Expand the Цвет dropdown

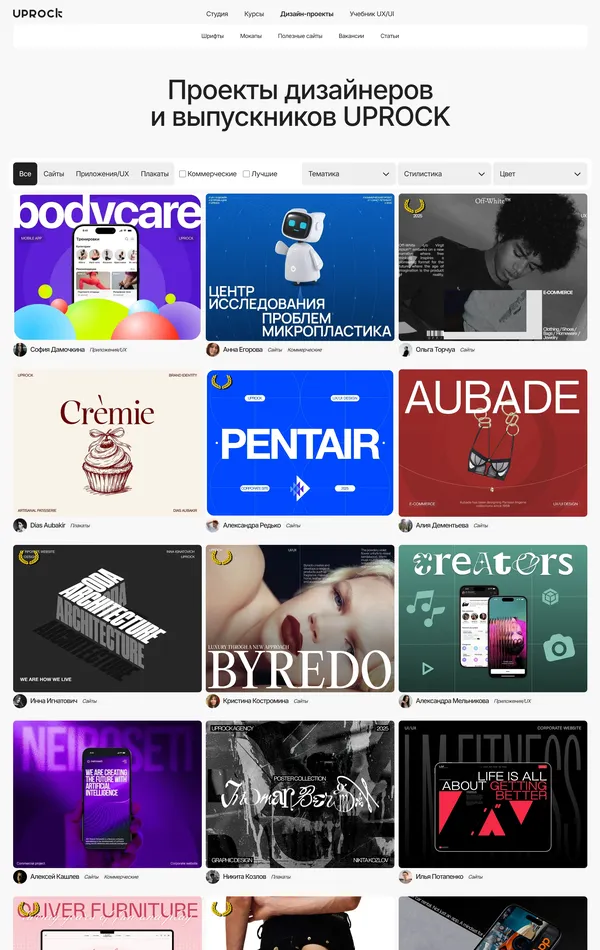tap(540, 174)
